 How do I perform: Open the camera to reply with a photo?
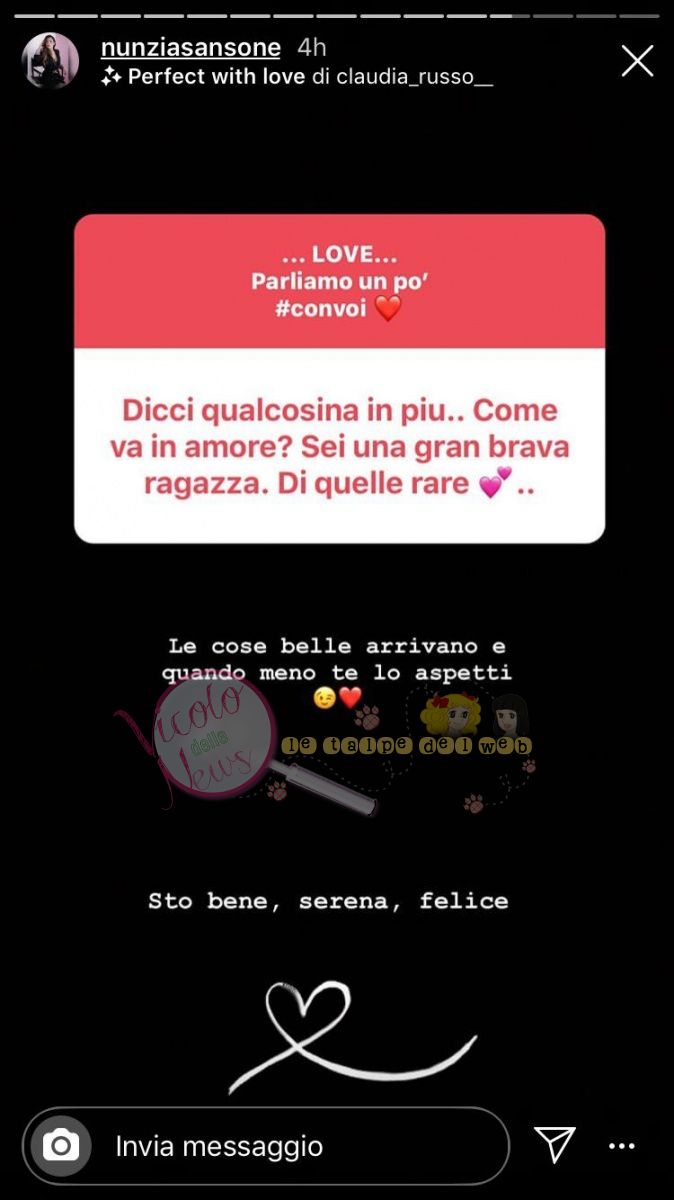pyautogui.click(x=61, y=1146)
